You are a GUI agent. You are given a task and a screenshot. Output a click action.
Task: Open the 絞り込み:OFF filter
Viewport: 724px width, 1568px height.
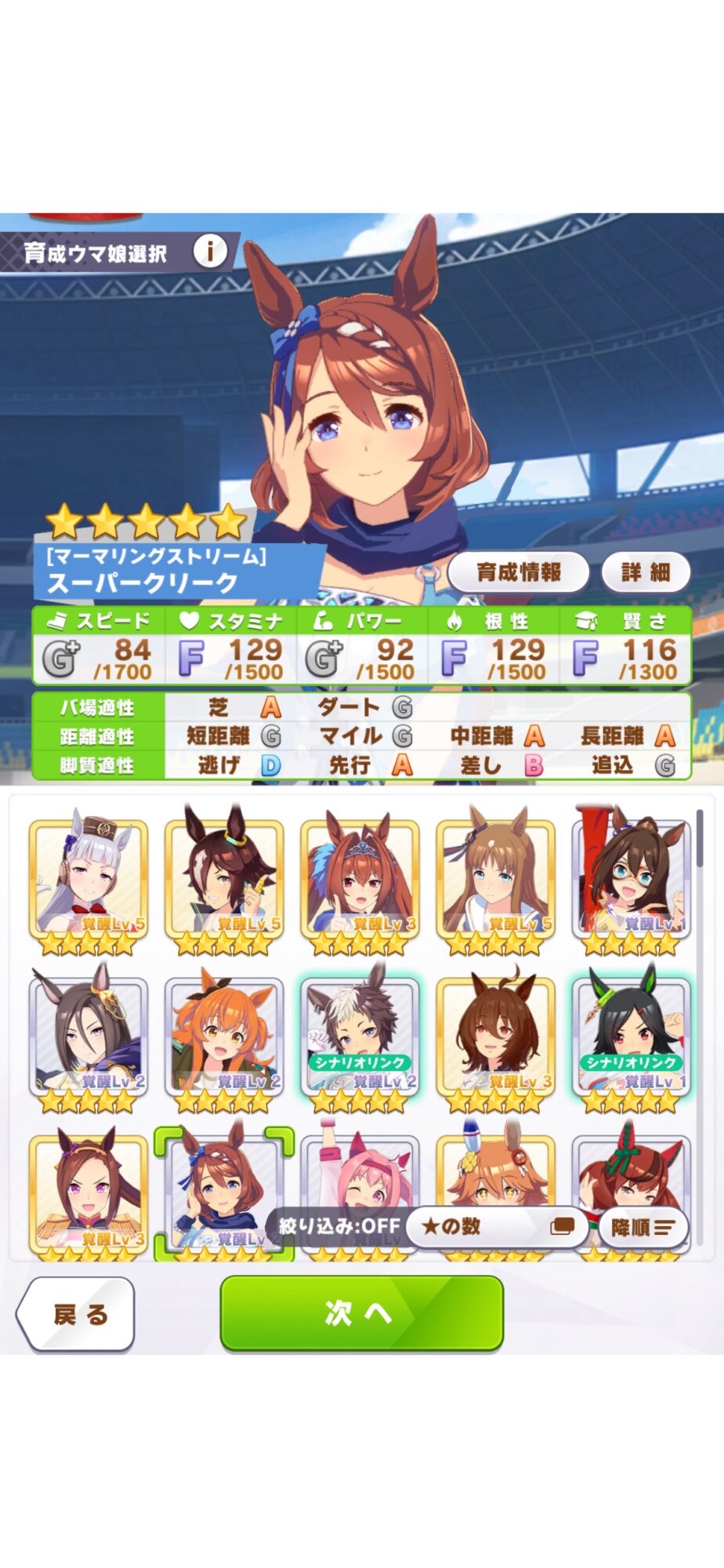(339, 1226)
